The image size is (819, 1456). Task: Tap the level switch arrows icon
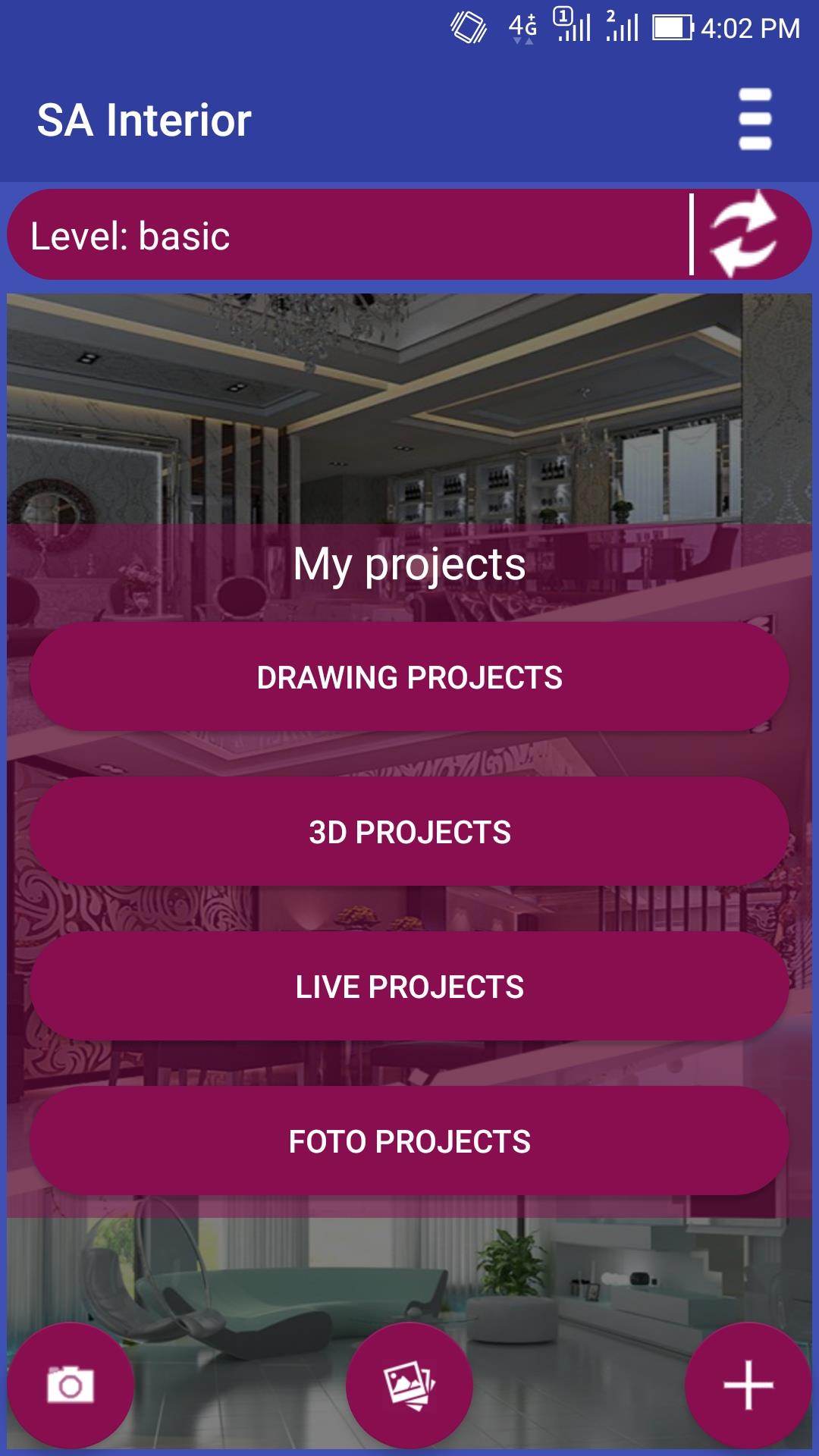(x=743, y=234)
